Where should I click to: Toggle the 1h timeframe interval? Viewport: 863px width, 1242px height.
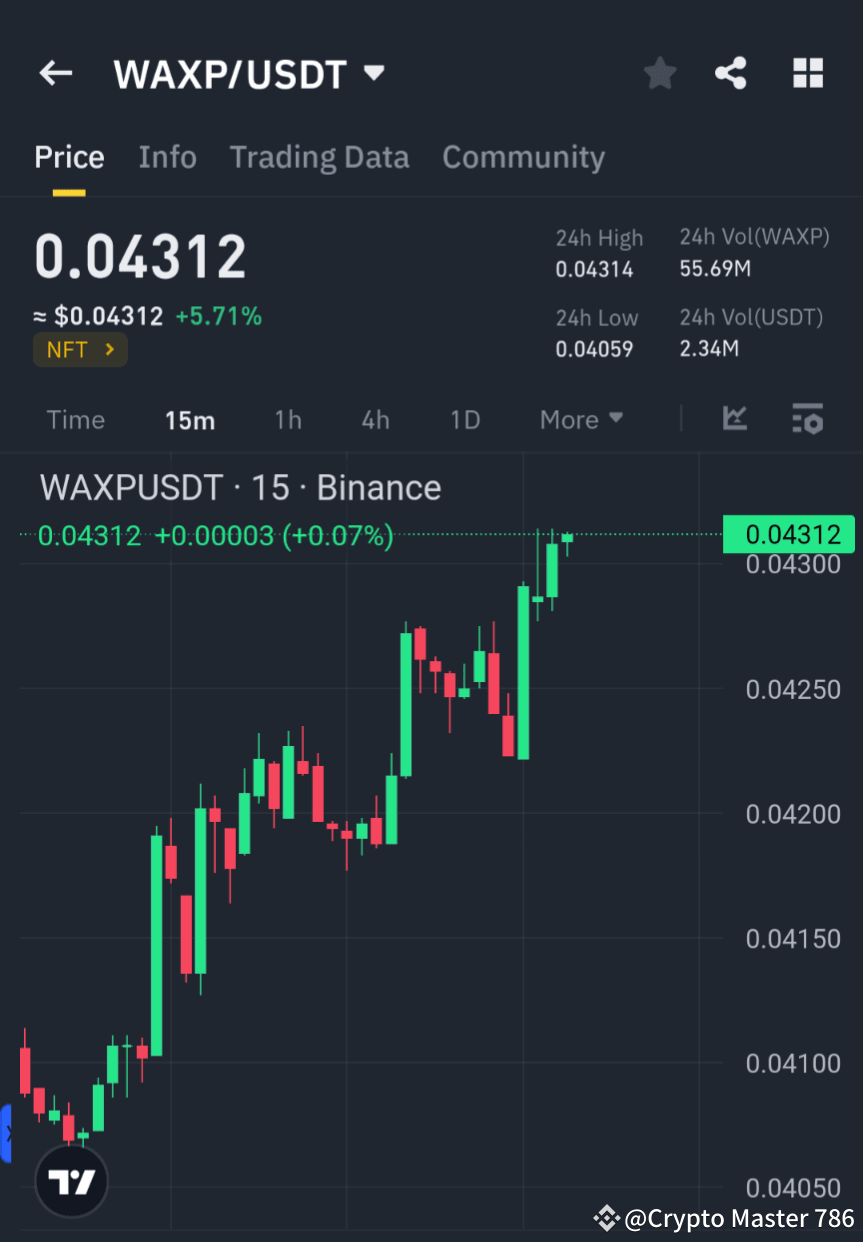coord(288,420)
